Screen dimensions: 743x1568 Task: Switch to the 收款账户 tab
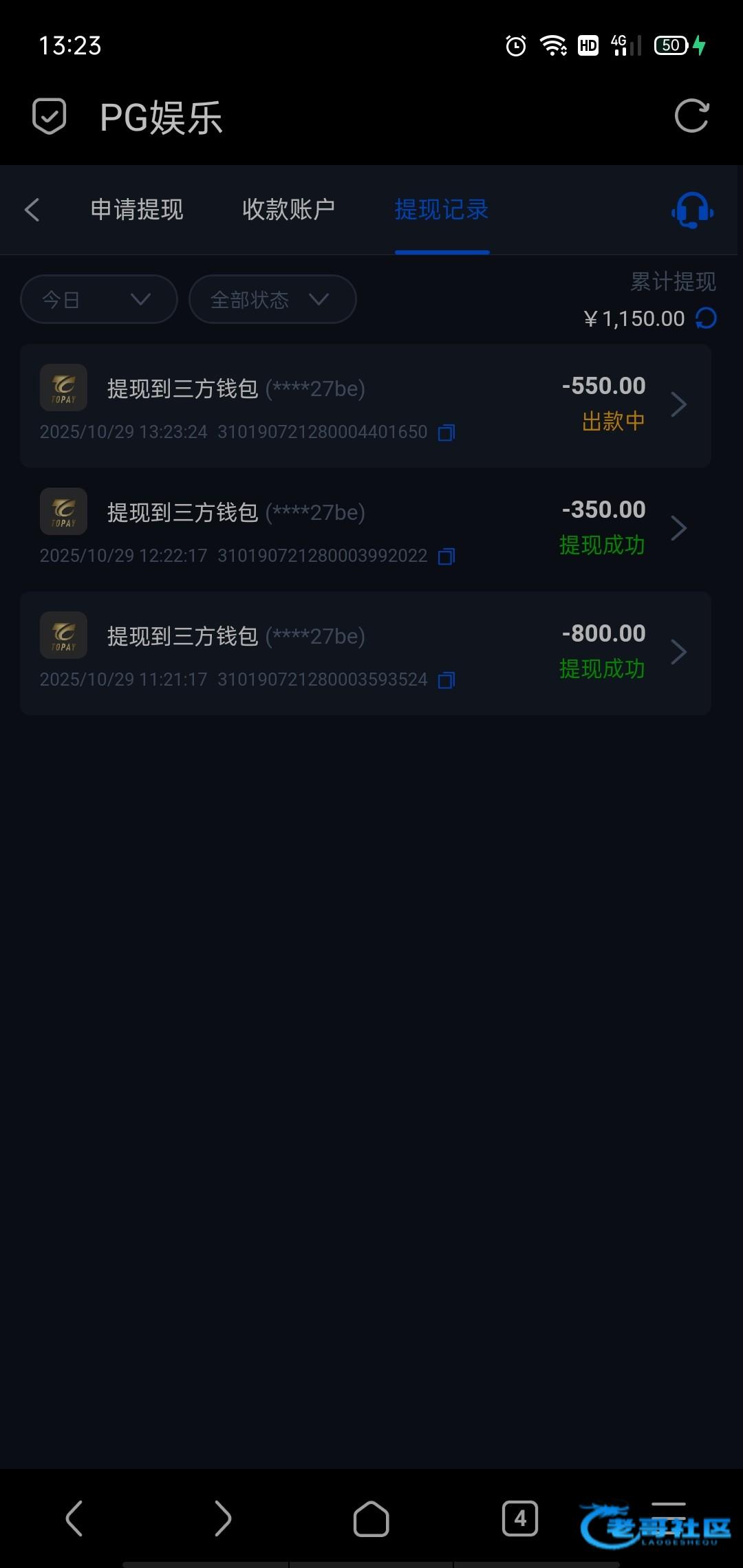(x=288, y=210)
